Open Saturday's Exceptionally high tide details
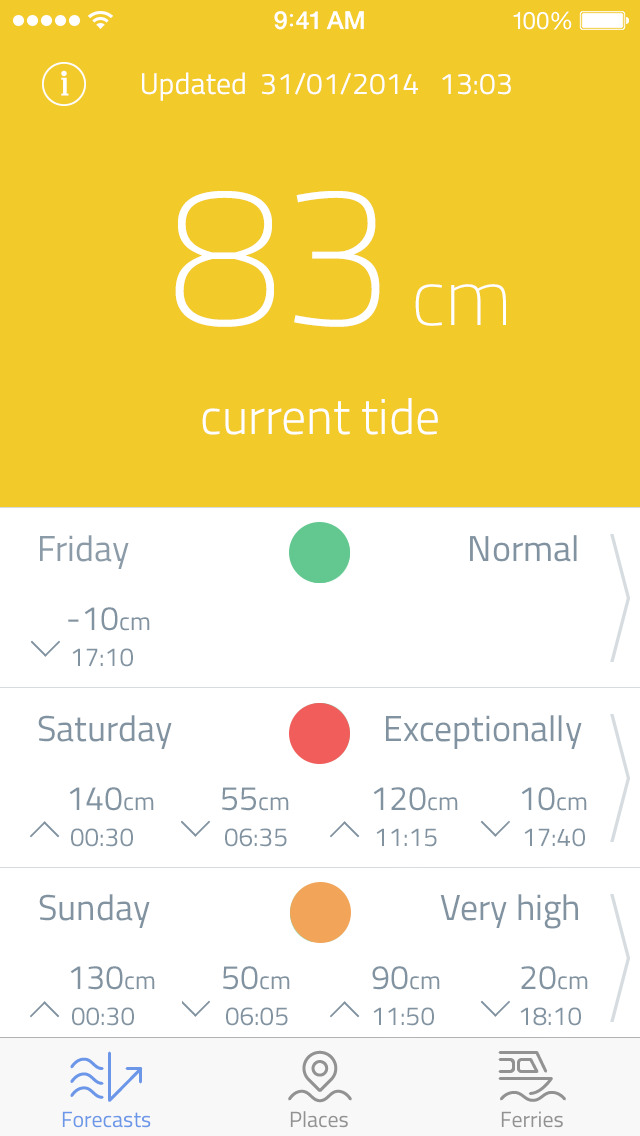This screenshot has height=1136, width=640. (x=320, y=777)
